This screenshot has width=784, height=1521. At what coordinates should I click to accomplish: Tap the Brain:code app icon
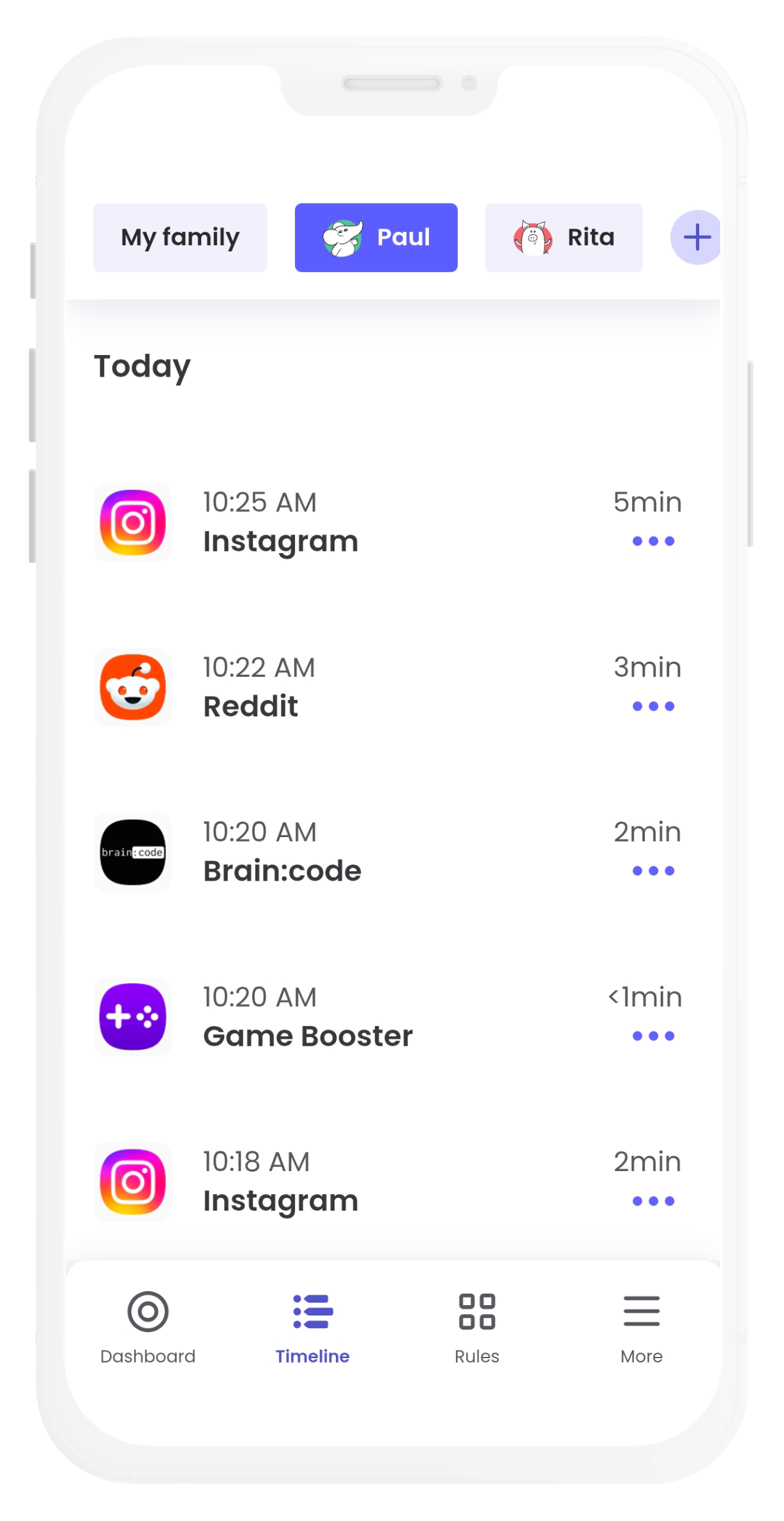point(132,852)
